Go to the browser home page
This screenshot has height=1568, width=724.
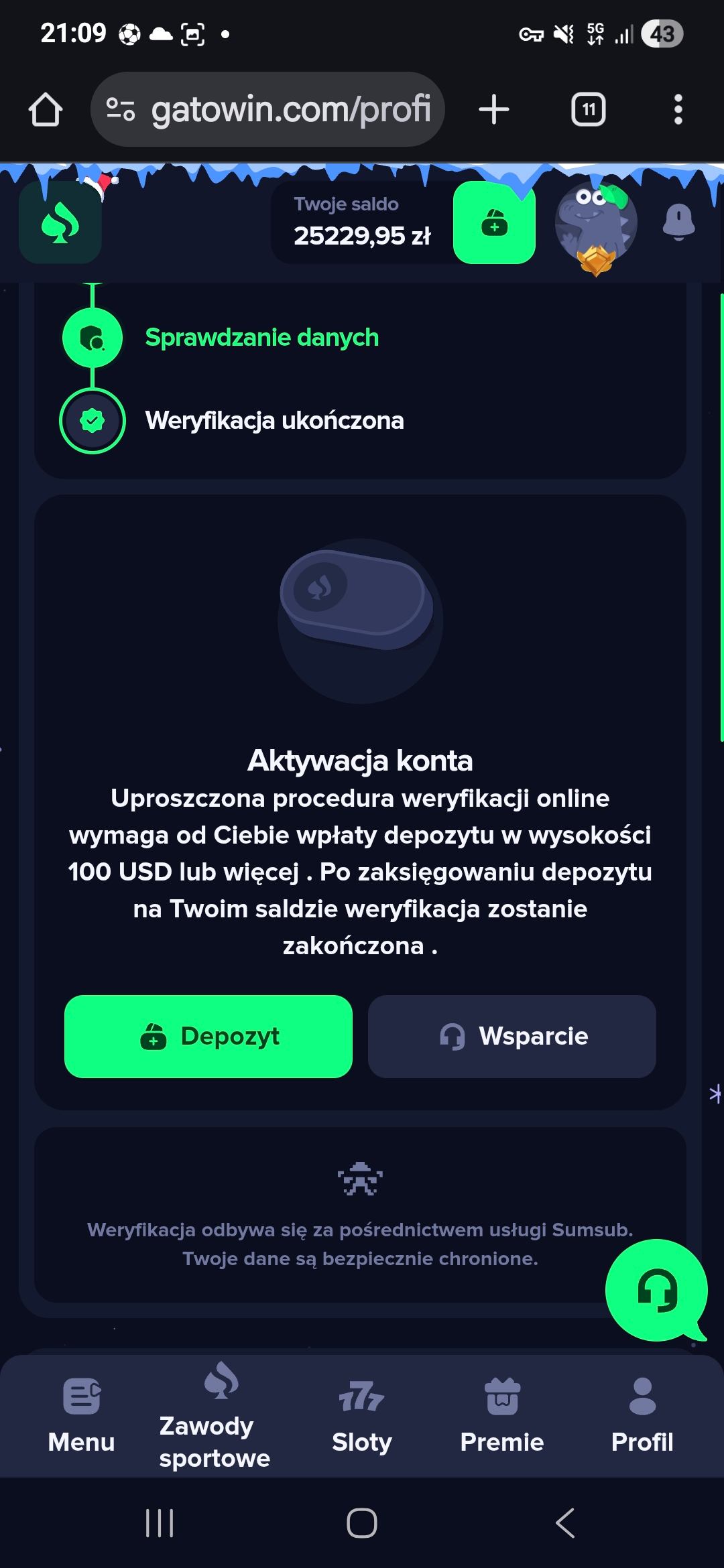46,109
